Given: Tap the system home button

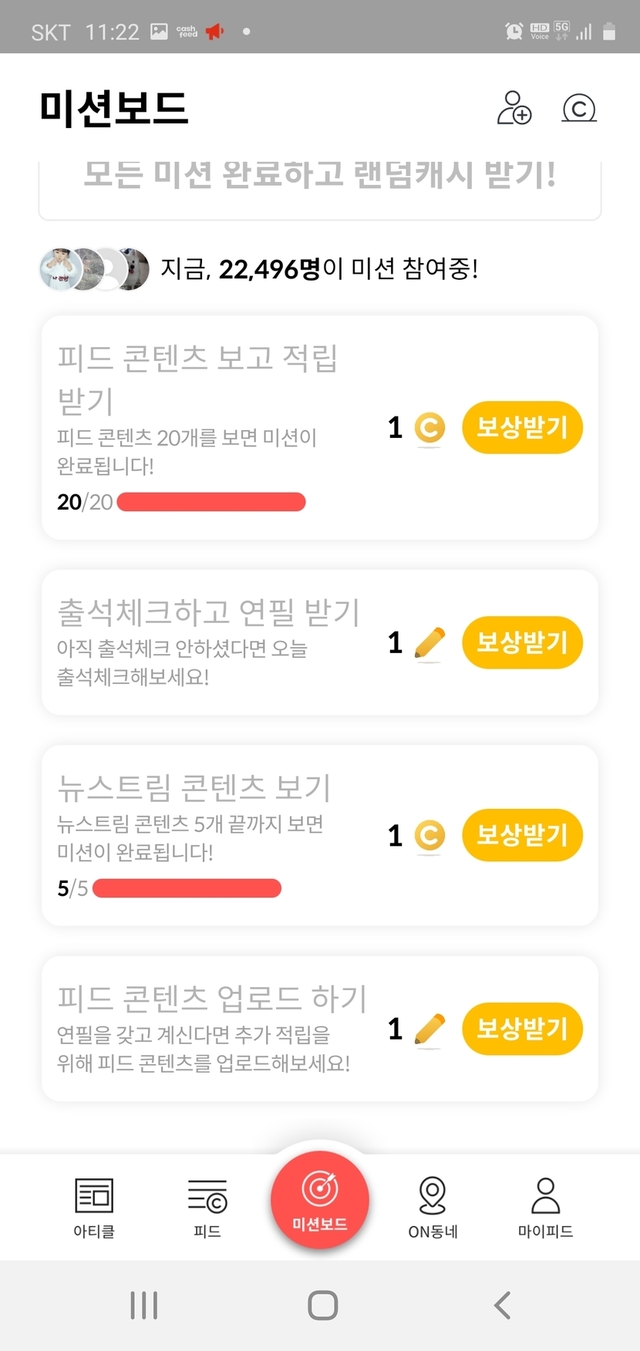Looking at the screenshot, I should coord(322,1305).
